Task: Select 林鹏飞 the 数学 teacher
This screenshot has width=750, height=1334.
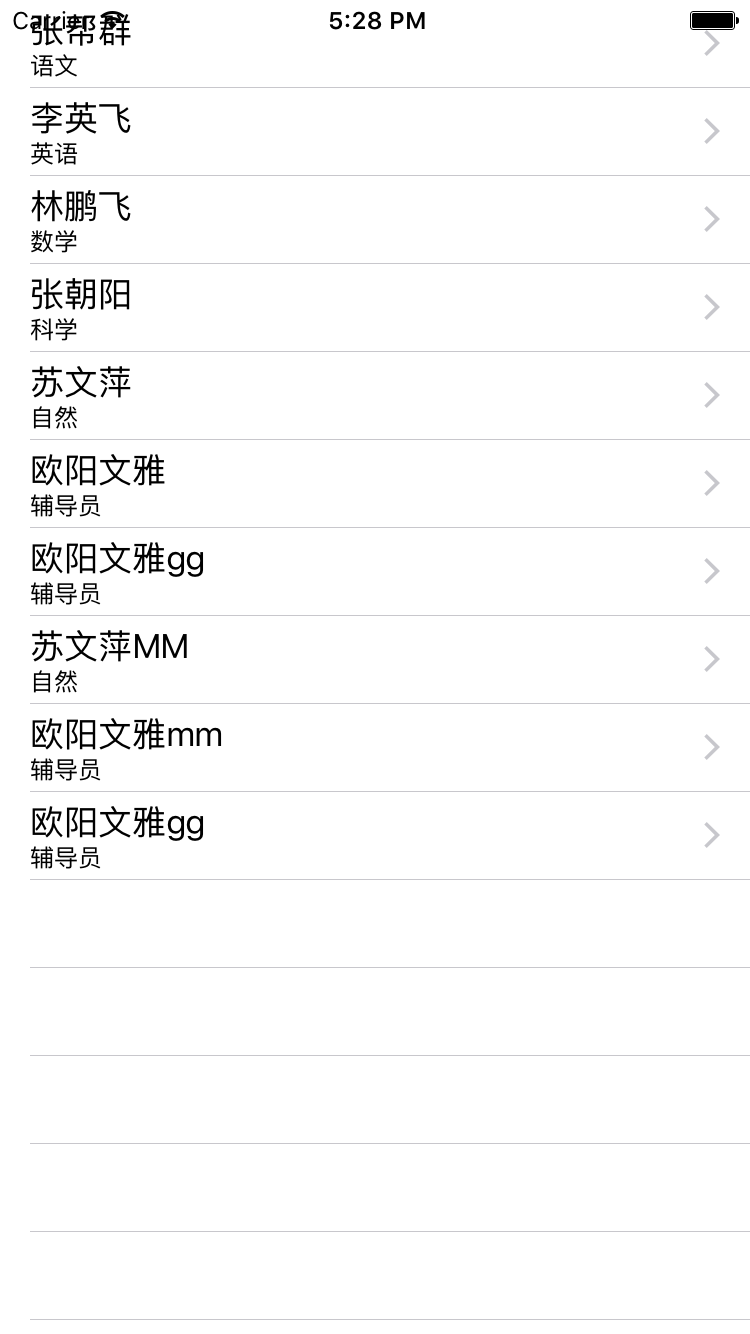Action: (375, 220)
